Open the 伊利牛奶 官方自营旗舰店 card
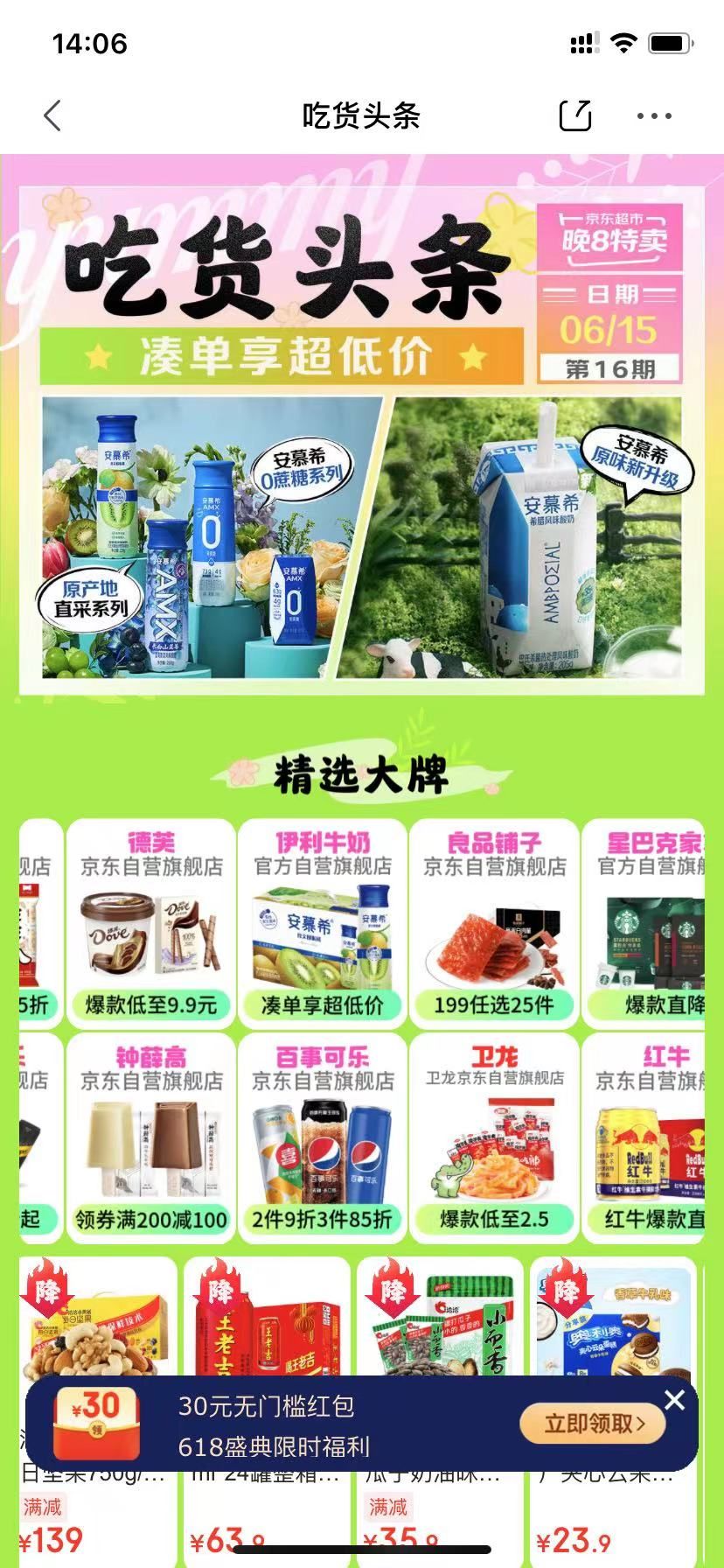This screenshot has width=724, height=1568. click(322, 923)
